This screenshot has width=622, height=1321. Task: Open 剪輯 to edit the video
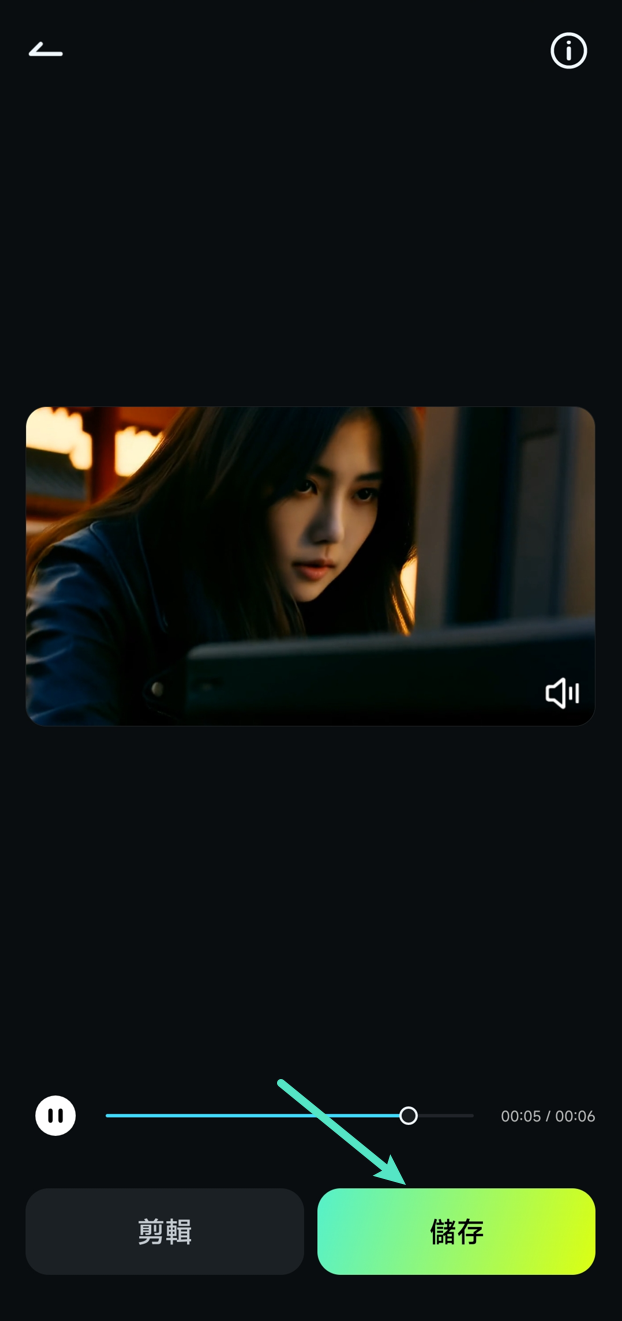[x=165, y=1232]
